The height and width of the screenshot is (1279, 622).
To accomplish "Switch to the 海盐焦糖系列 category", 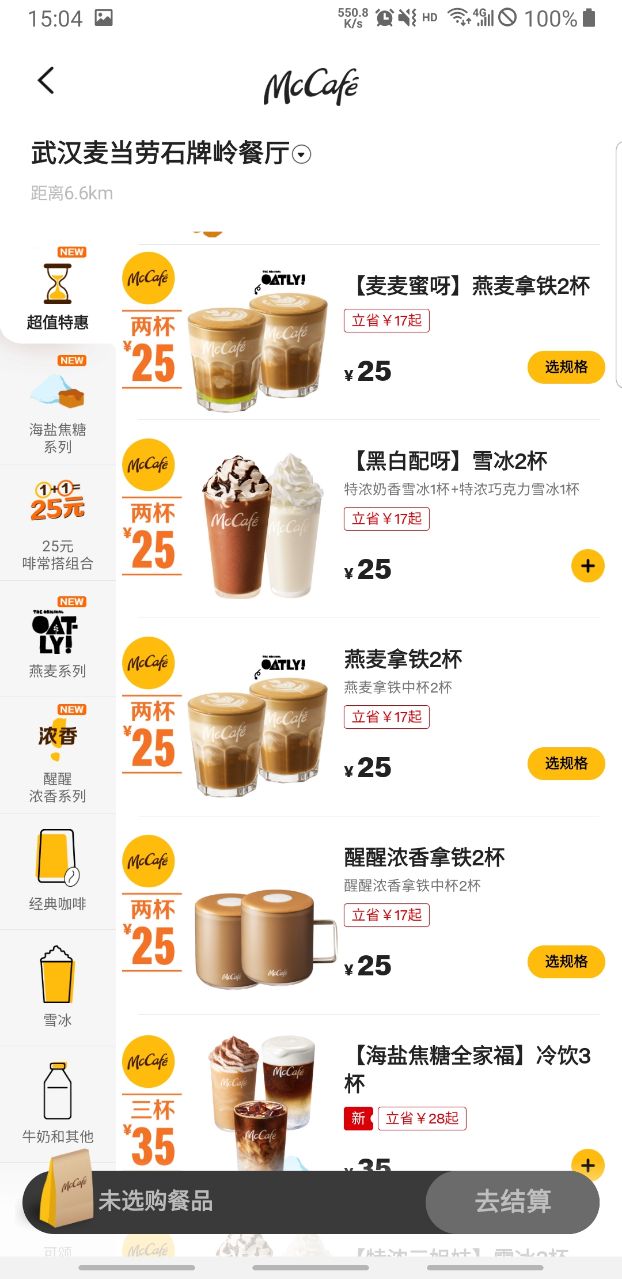I will 58,405.
